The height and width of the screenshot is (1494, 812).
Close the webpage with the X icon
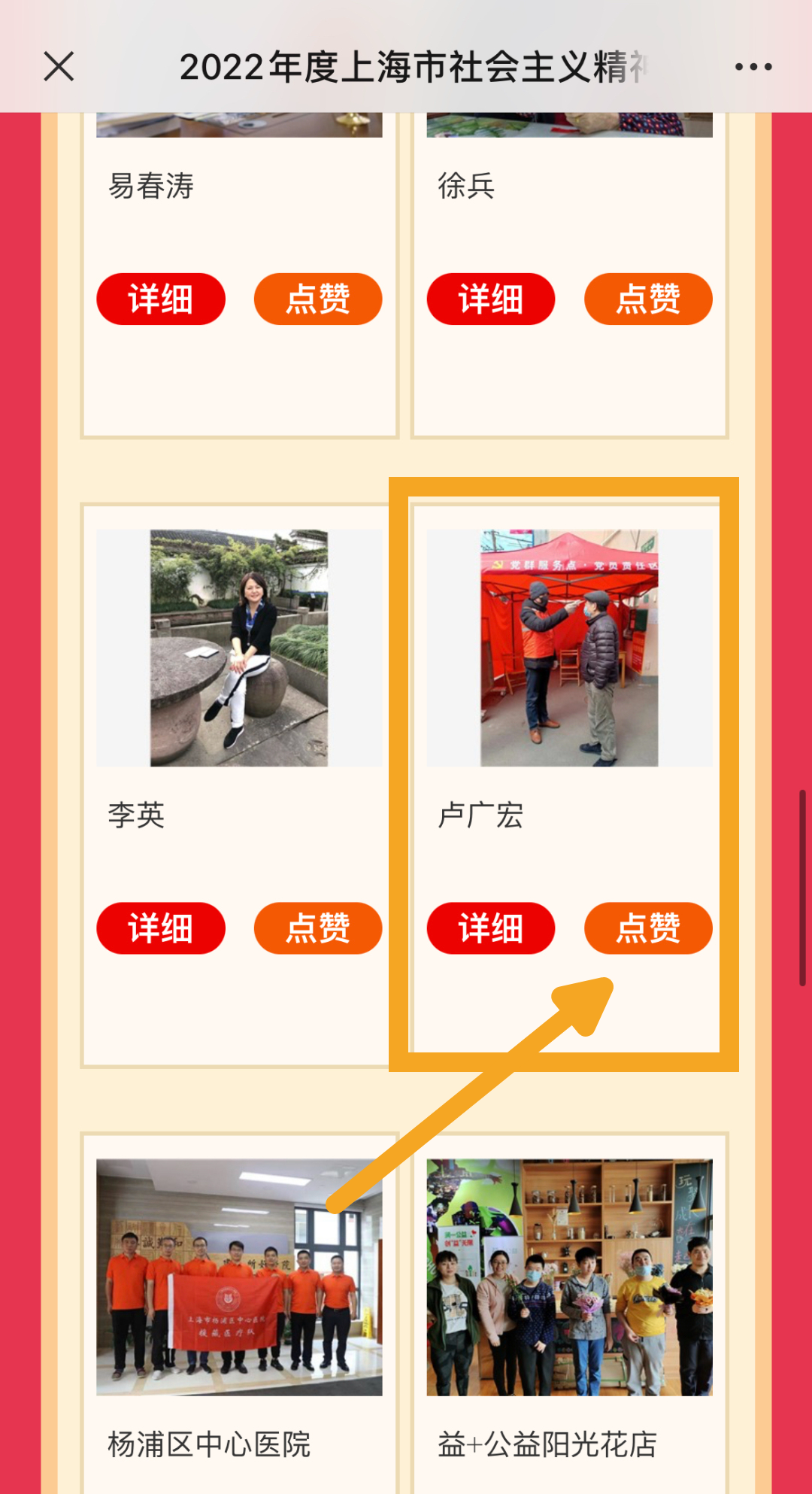click(x=59, y=66)
